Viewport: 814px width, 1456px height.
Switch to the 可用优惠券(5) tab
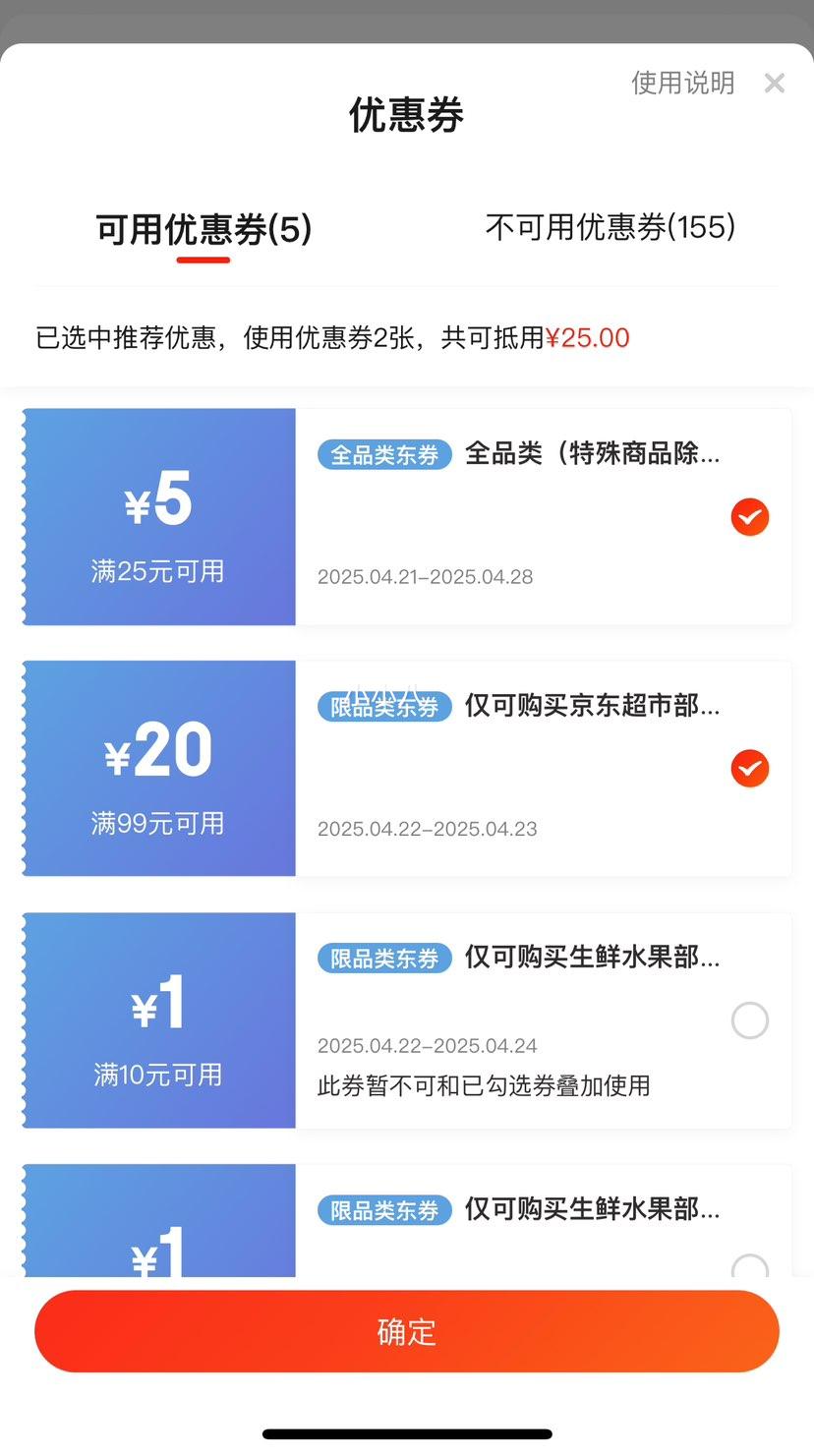click(x=202, y=230)
